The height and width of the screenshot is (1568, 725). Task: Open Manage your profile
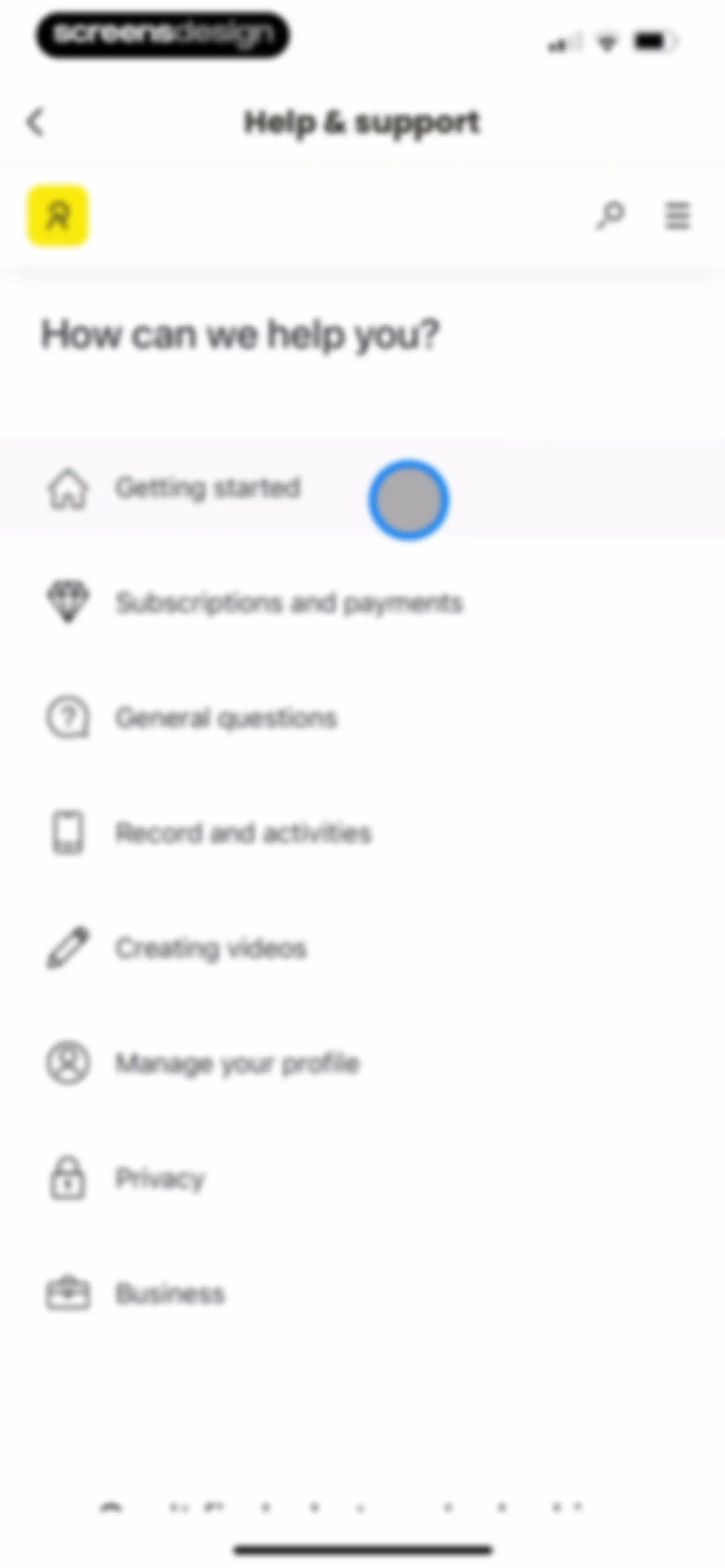(362, 1063)
